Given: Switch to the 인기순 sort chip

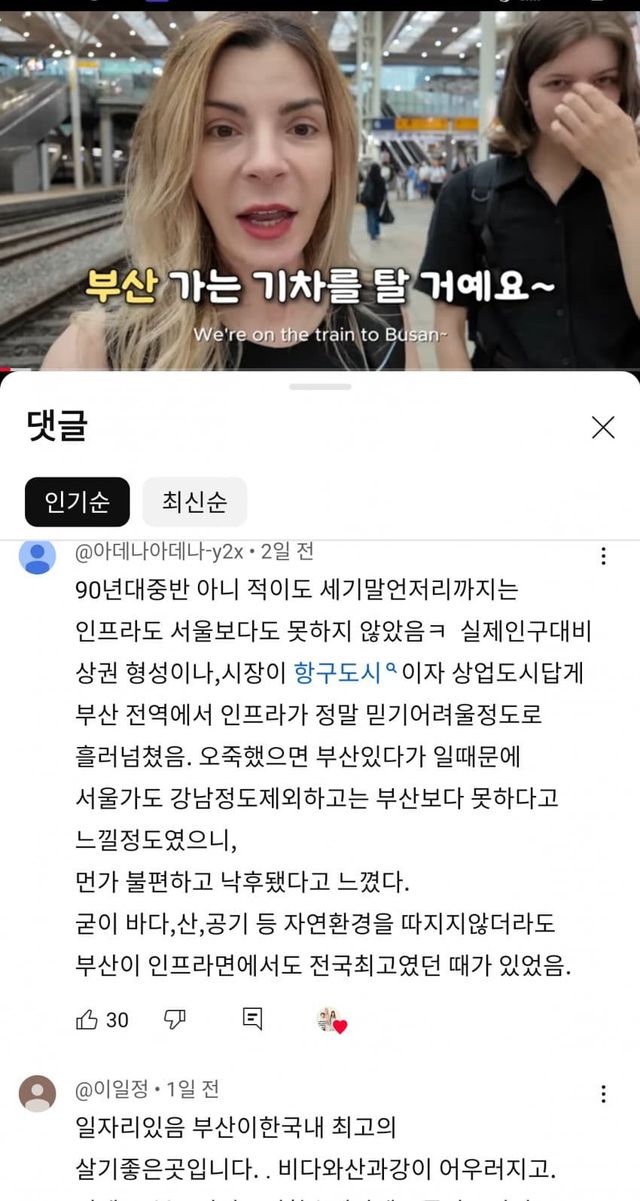Looking at the screenshot, I should [77, 502].
